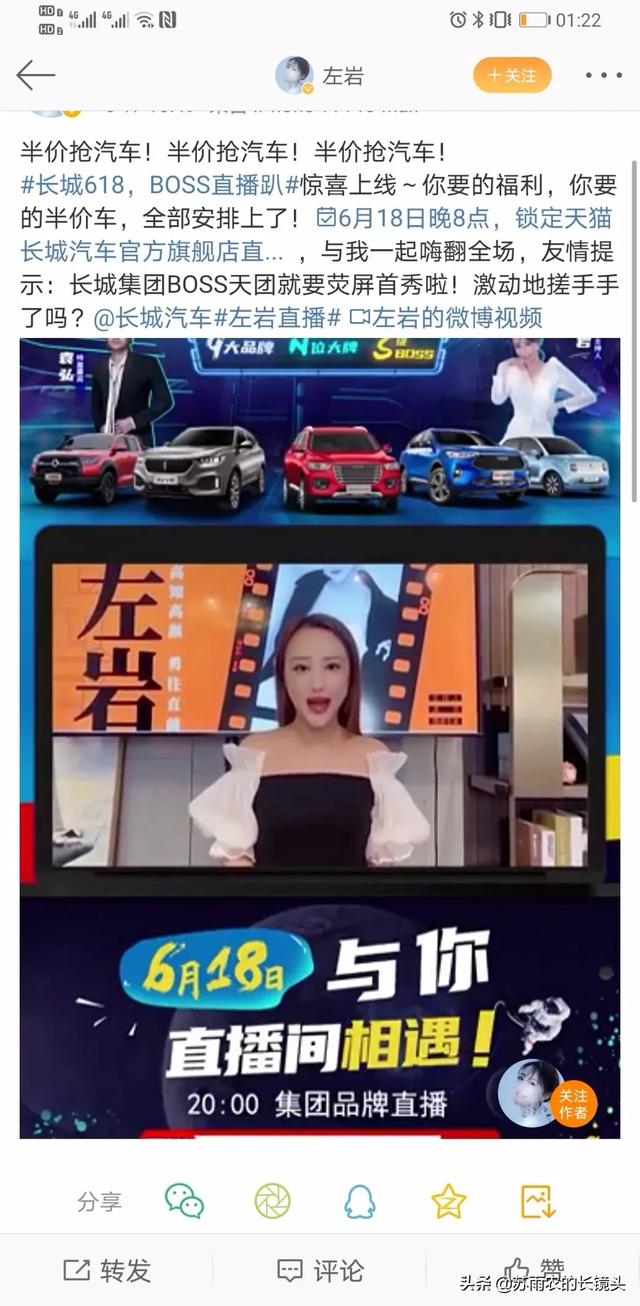Follow 左岩 with the +关注 button
This screenshot has height=1306, width=640.
tap(512, 75)
